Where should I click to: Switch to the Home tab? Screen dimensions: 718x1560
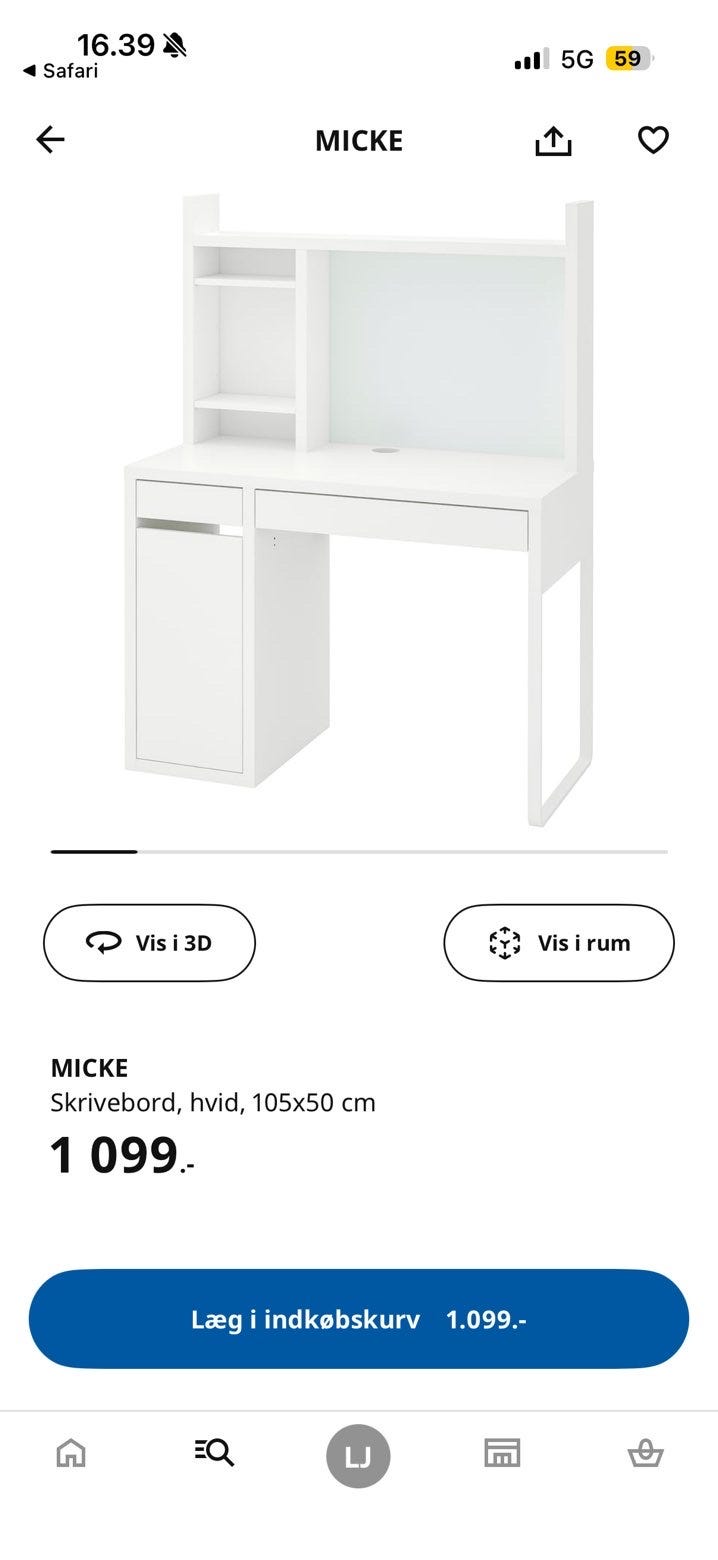[71, 1453]
